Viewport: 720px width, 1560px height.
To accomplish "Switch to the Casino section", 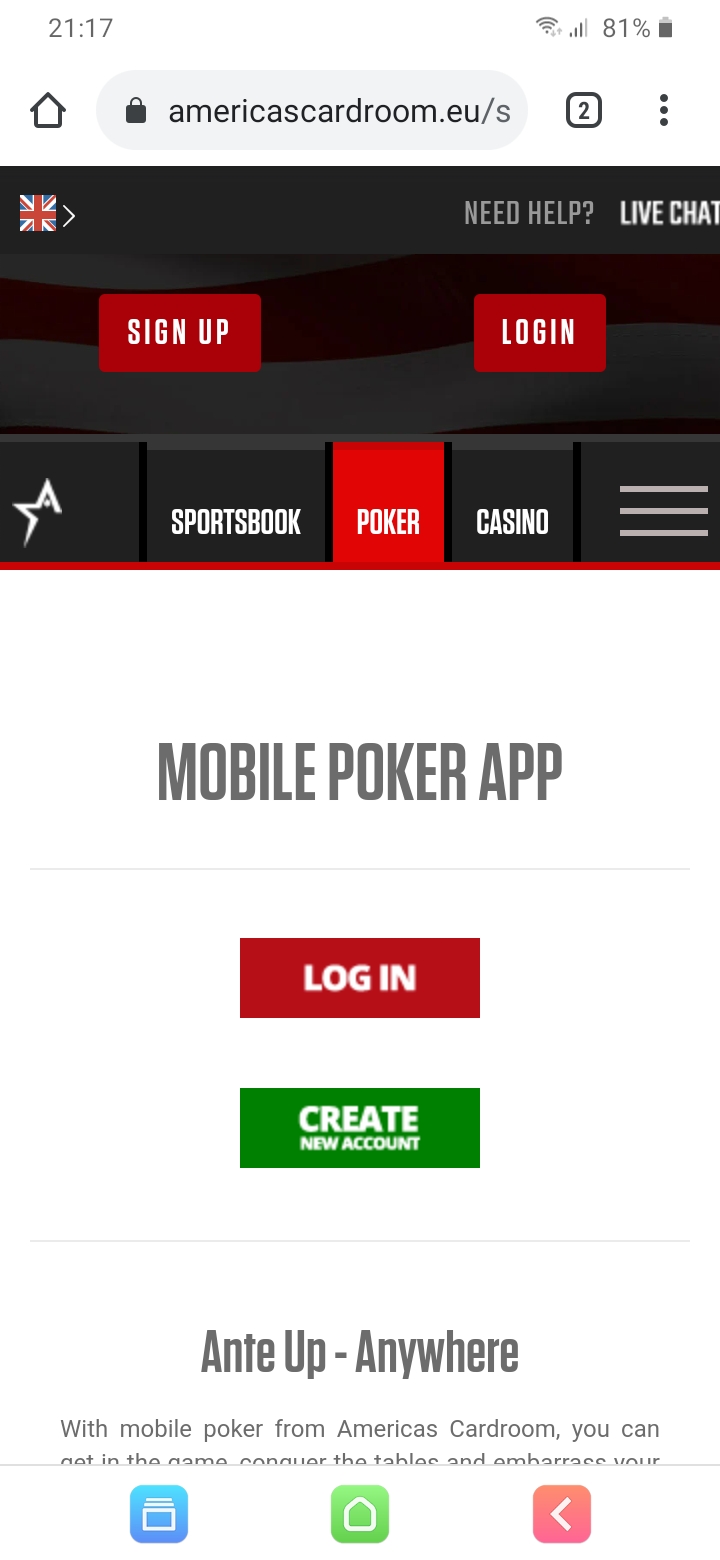I will pyautogui.click(x=512, y=522).
